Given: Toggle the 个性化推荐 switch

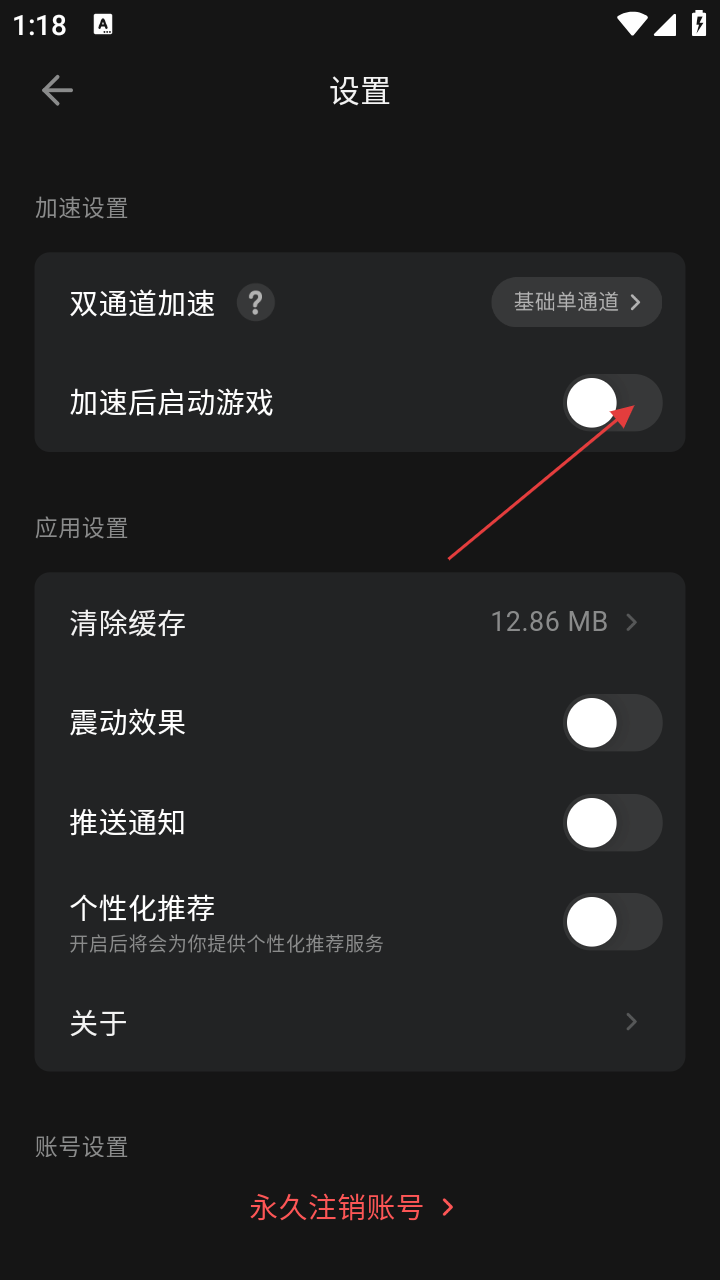Looking at the screenshot, I should (x=612, y=922).
